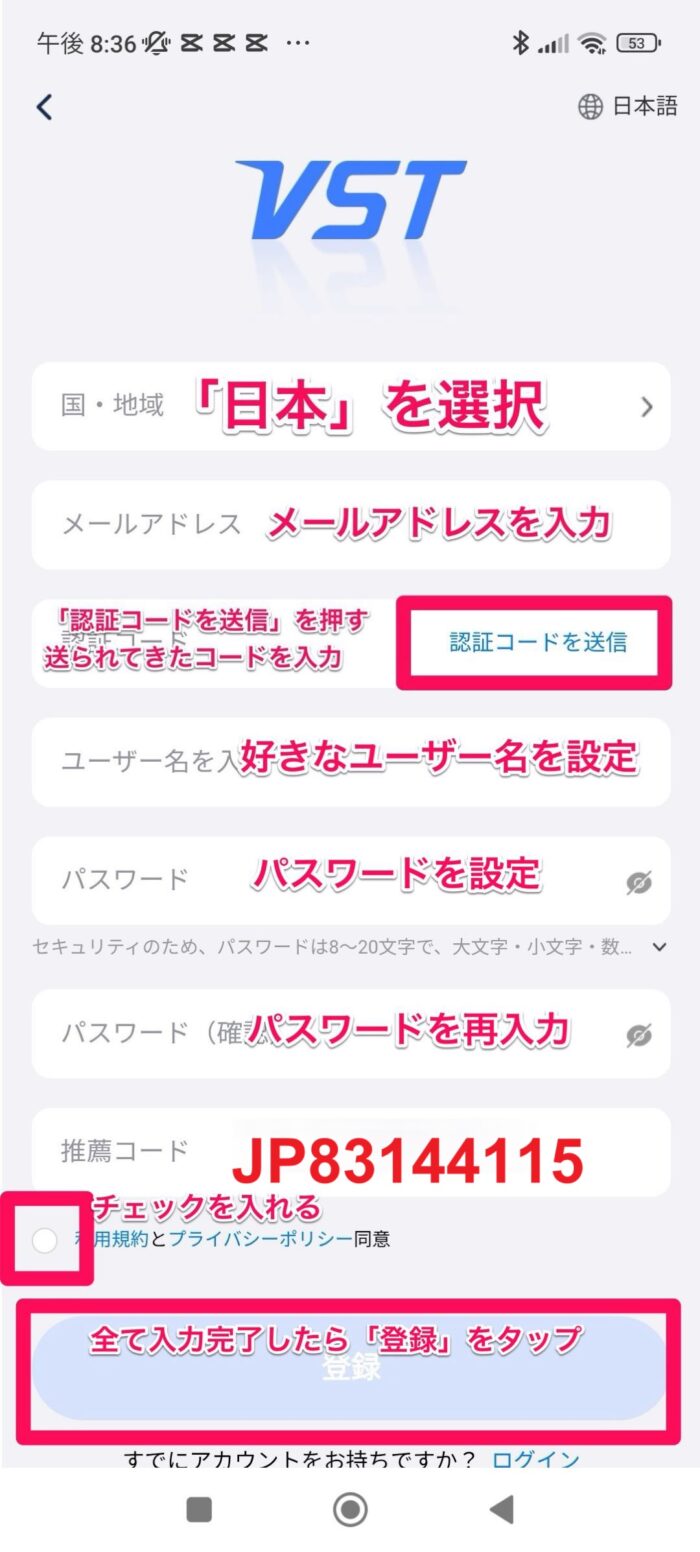The width and height of the screenshot is (700, 1552).
Task: Select the 推薦コード input field
Action: (x=350, y=1151)
